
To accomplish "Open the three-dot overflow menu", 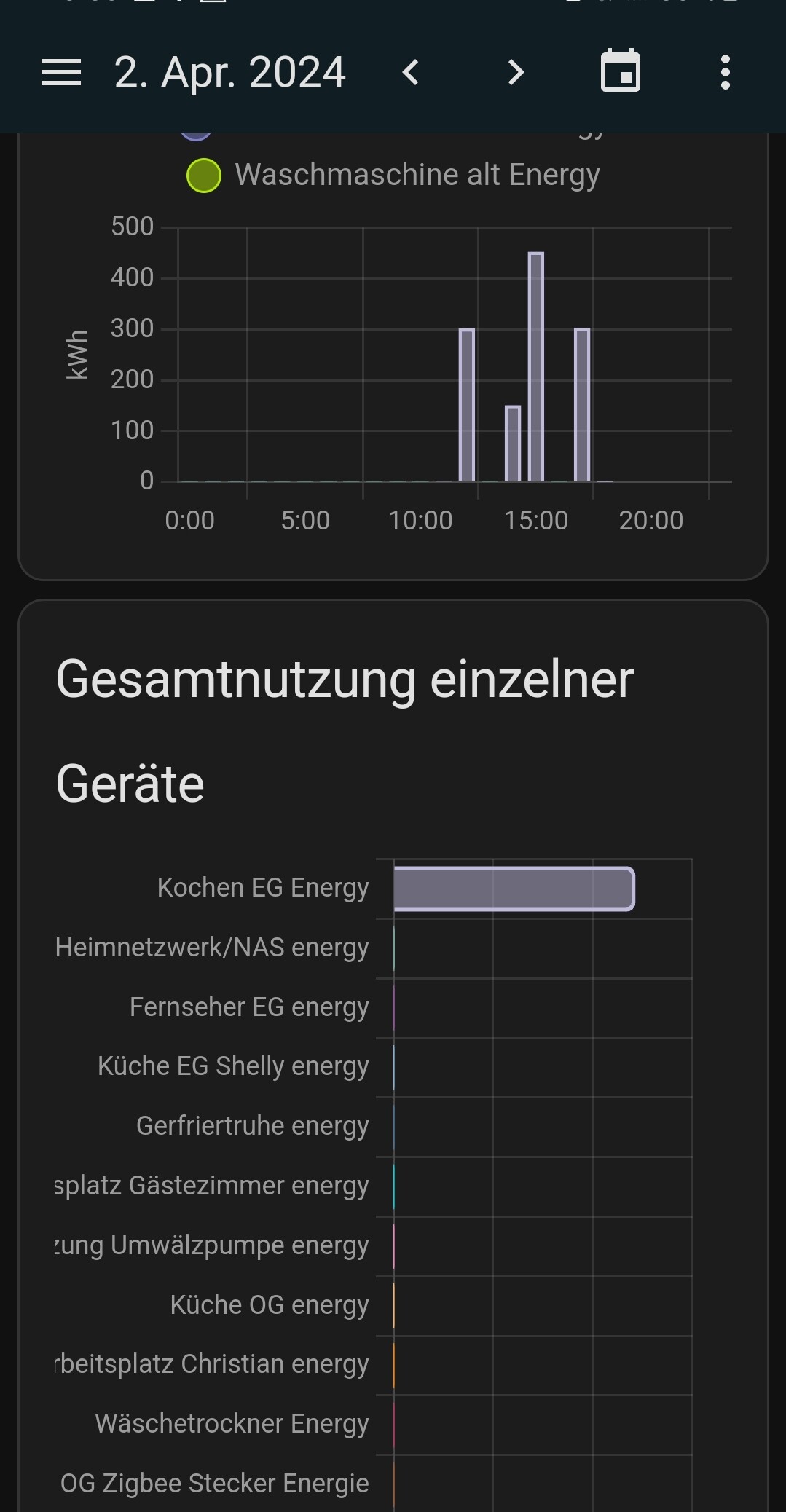I will point(725,72).
